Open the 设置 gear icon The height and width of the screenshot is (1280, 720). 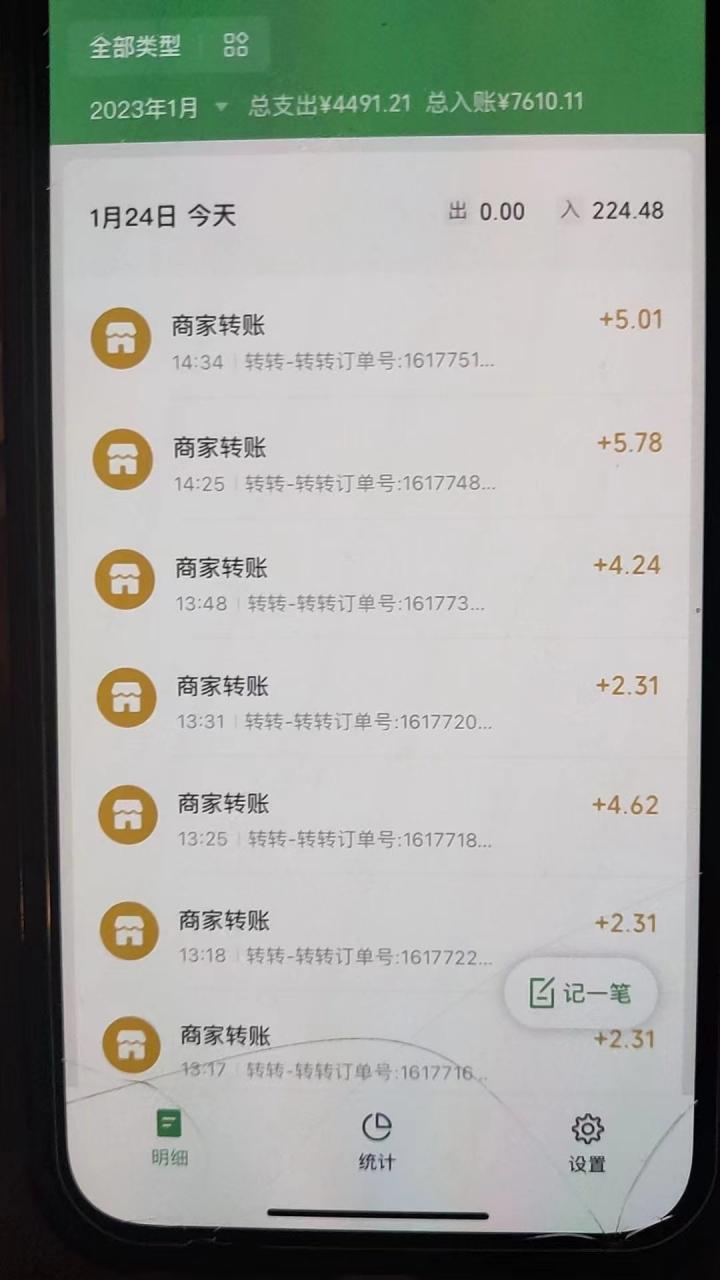pyautogui.click(x=586, y=1128)
